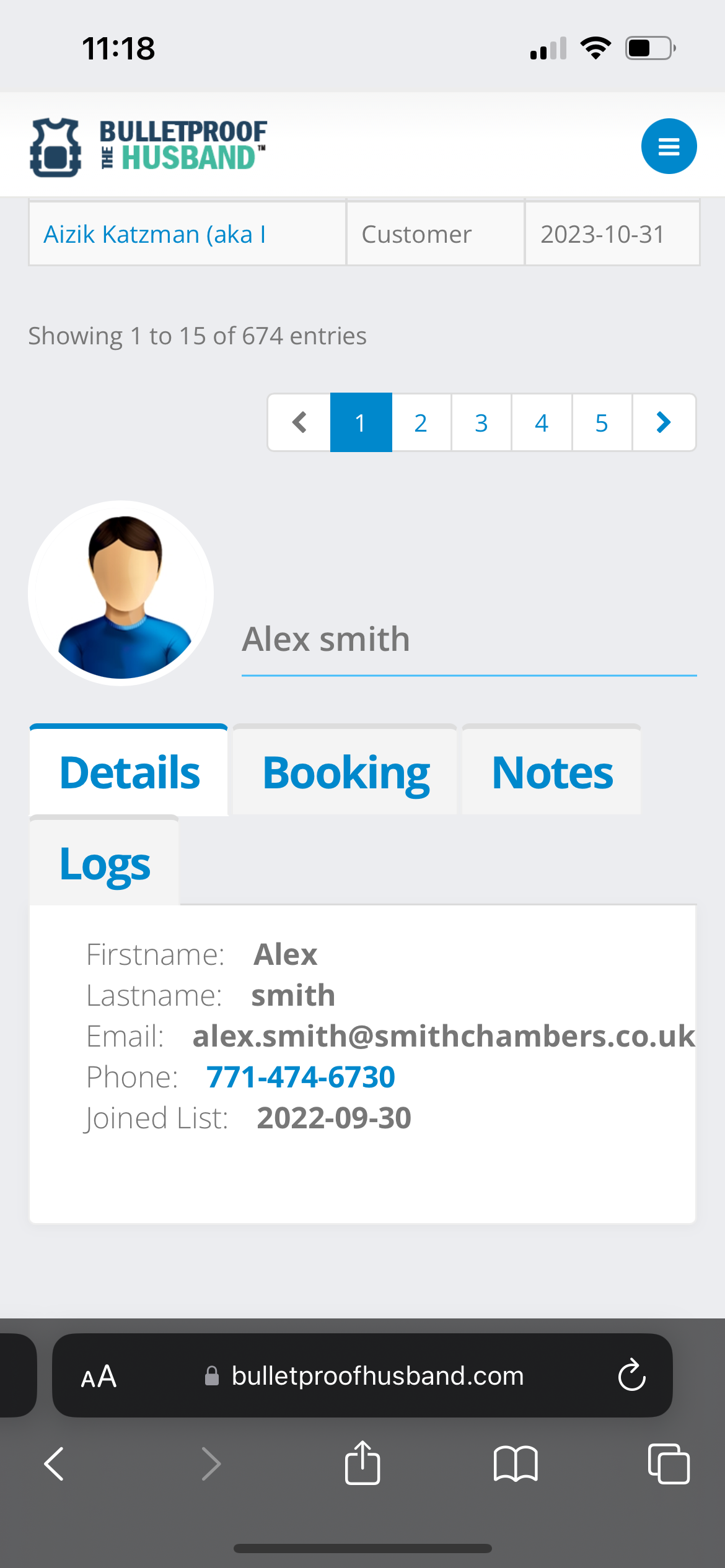Open Aizik Katzman's customer link

pyautogui.click(x=155, y=235)
